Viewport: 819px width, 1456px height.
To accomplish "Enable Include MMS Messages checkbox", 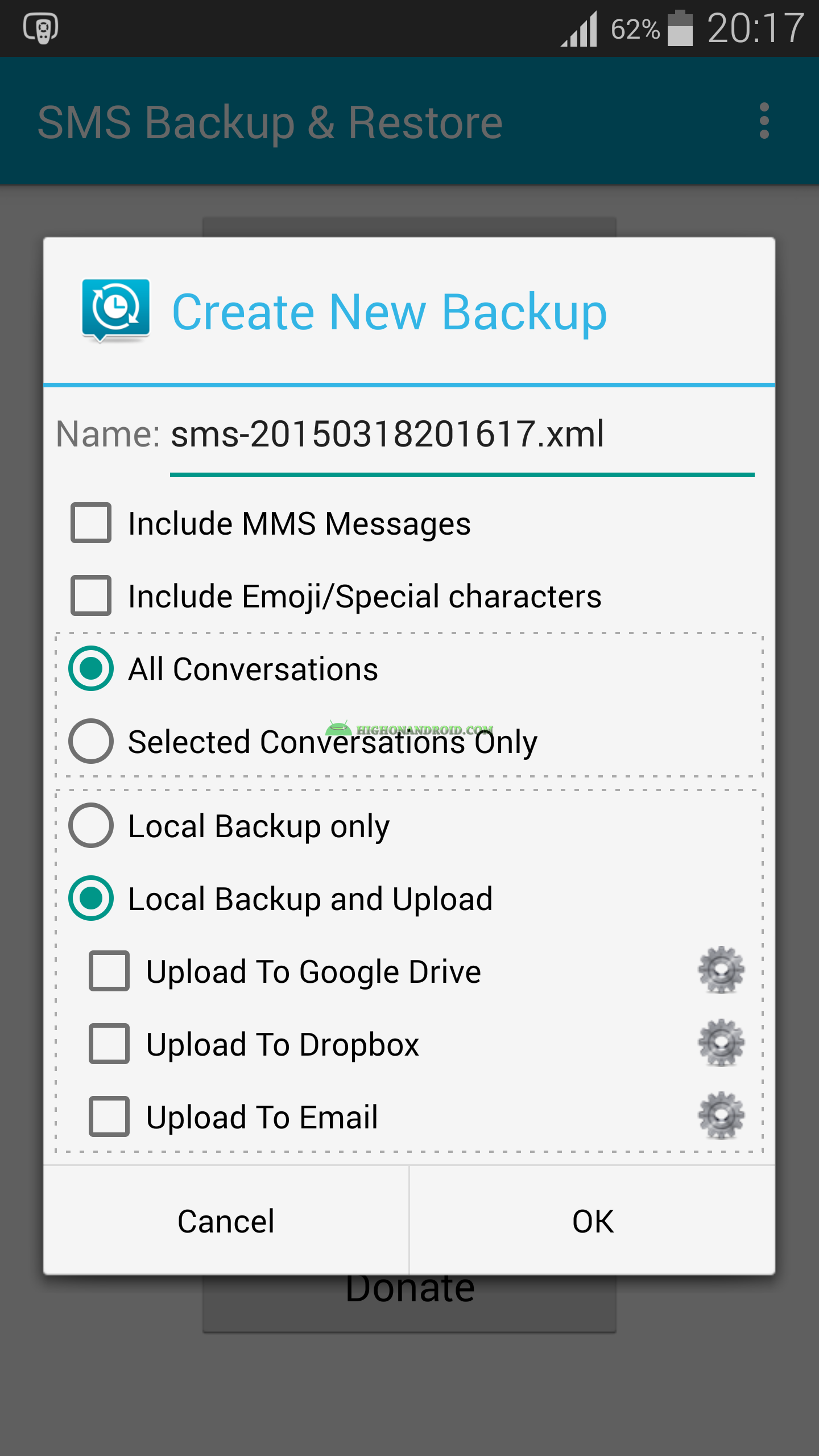I will [x=91, y=523].
